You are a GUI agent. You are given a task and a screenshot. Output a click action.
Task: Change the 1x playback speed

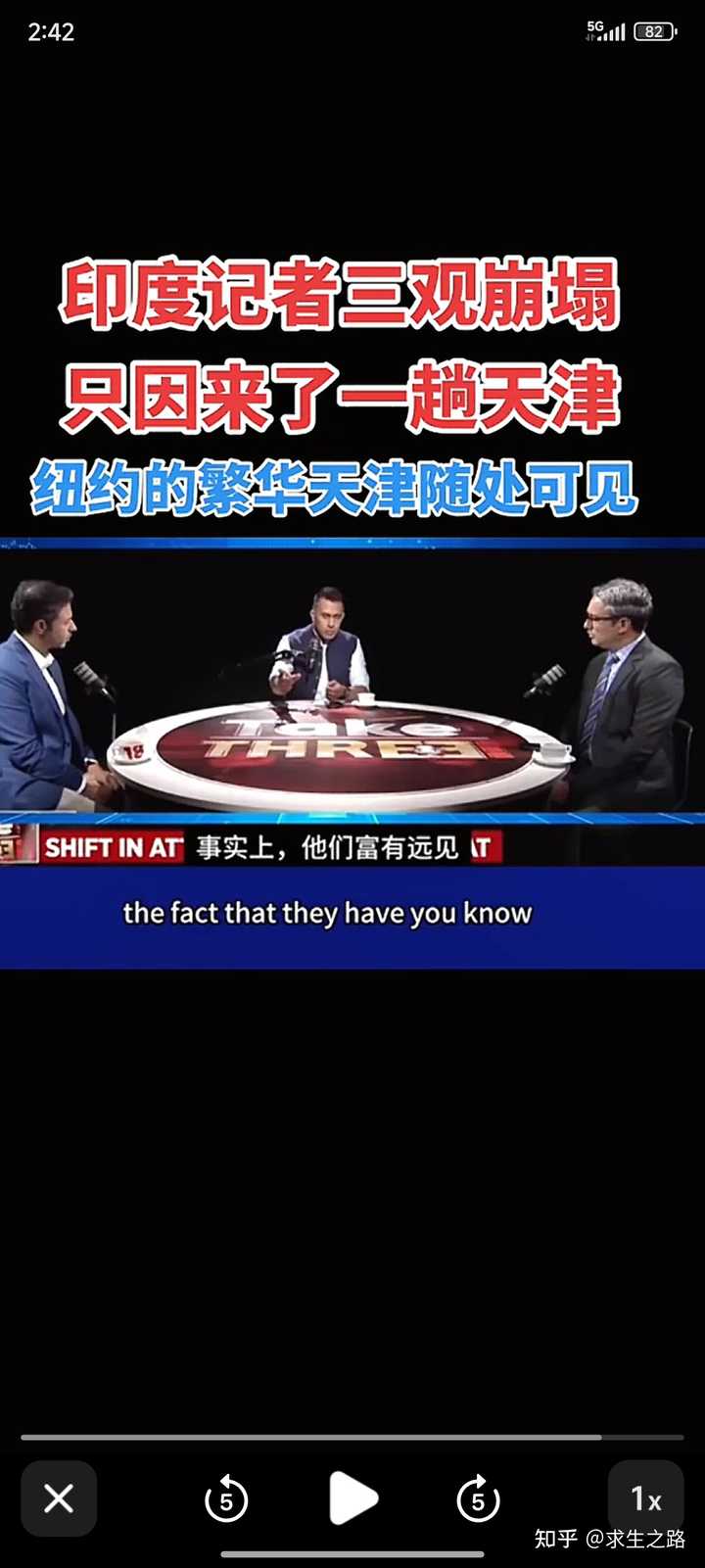click(x=645, y=1497)
